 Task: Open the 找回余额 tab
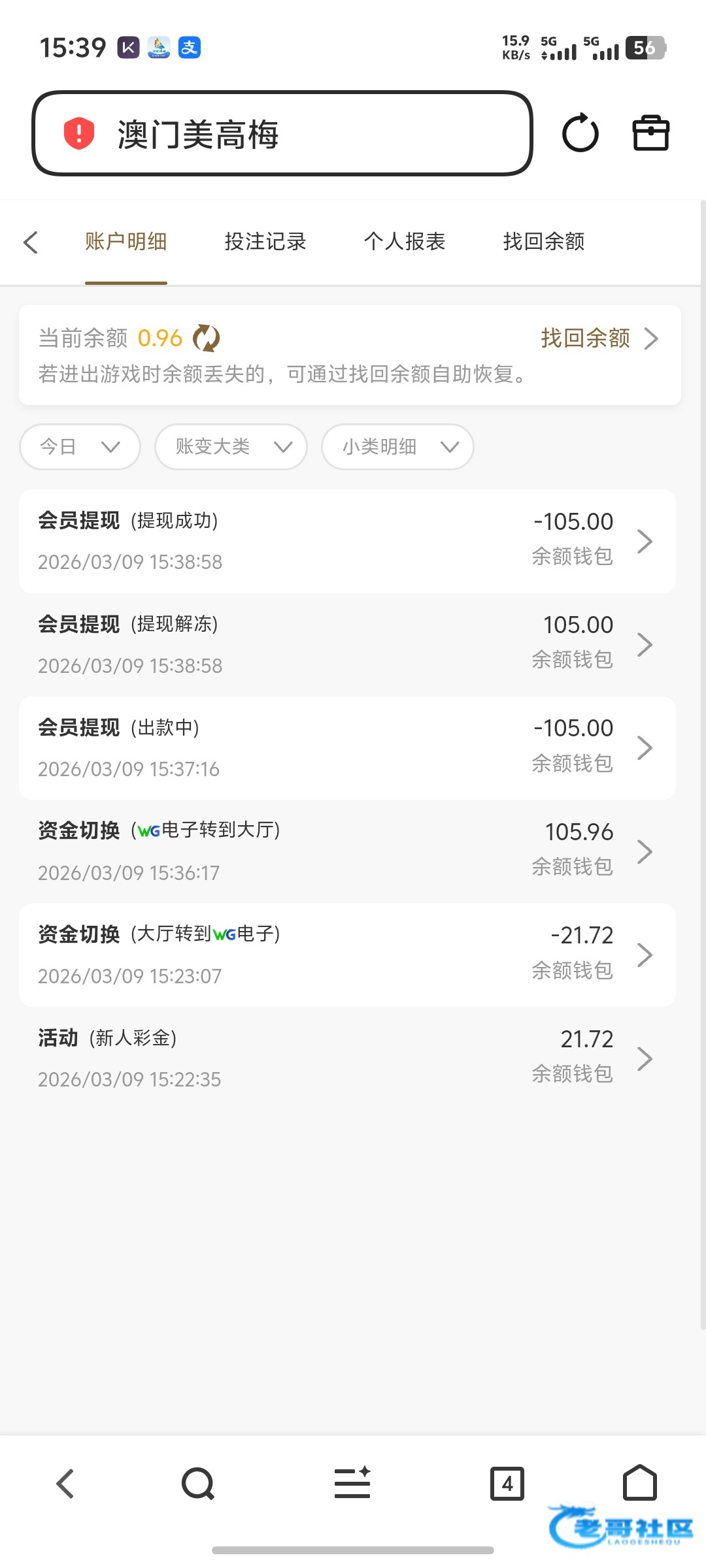544,242
